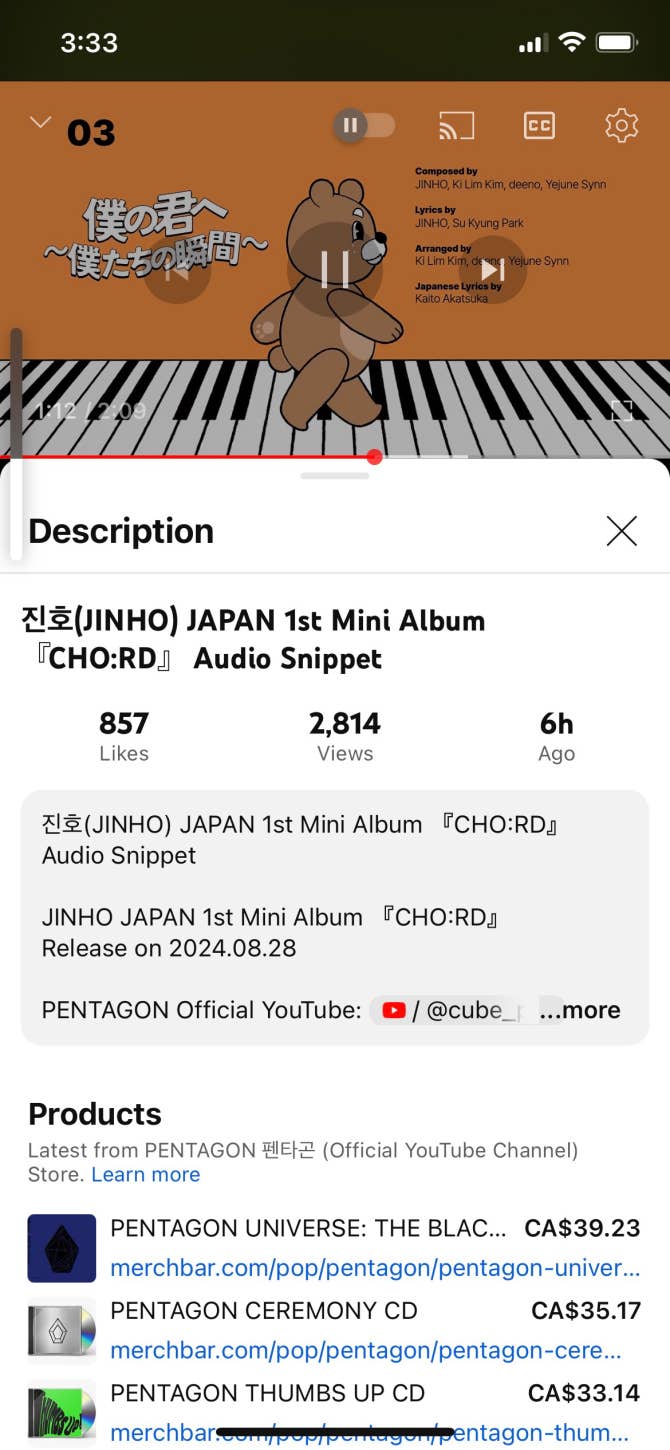The width and height of the screenshot is (670, 1450).
Task: Open the Learn more link under Products
Action: 146,1174
